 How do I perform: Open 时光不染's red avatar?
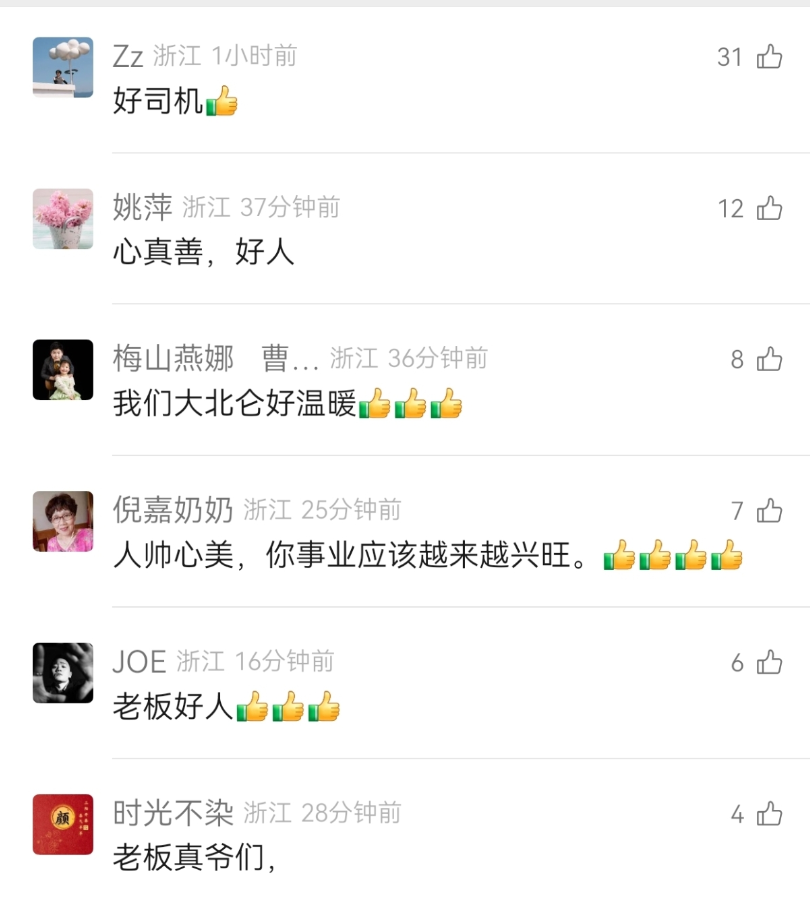pyautogui.click(x=63, y=824)
